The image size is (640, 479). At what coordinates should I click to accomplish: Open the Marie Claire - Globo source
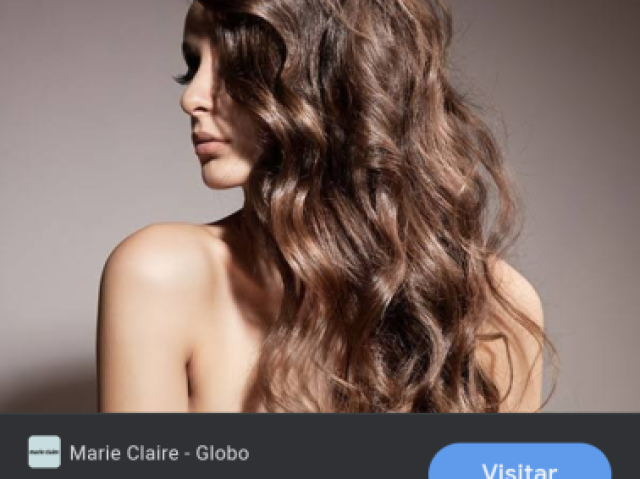point(159,453)
